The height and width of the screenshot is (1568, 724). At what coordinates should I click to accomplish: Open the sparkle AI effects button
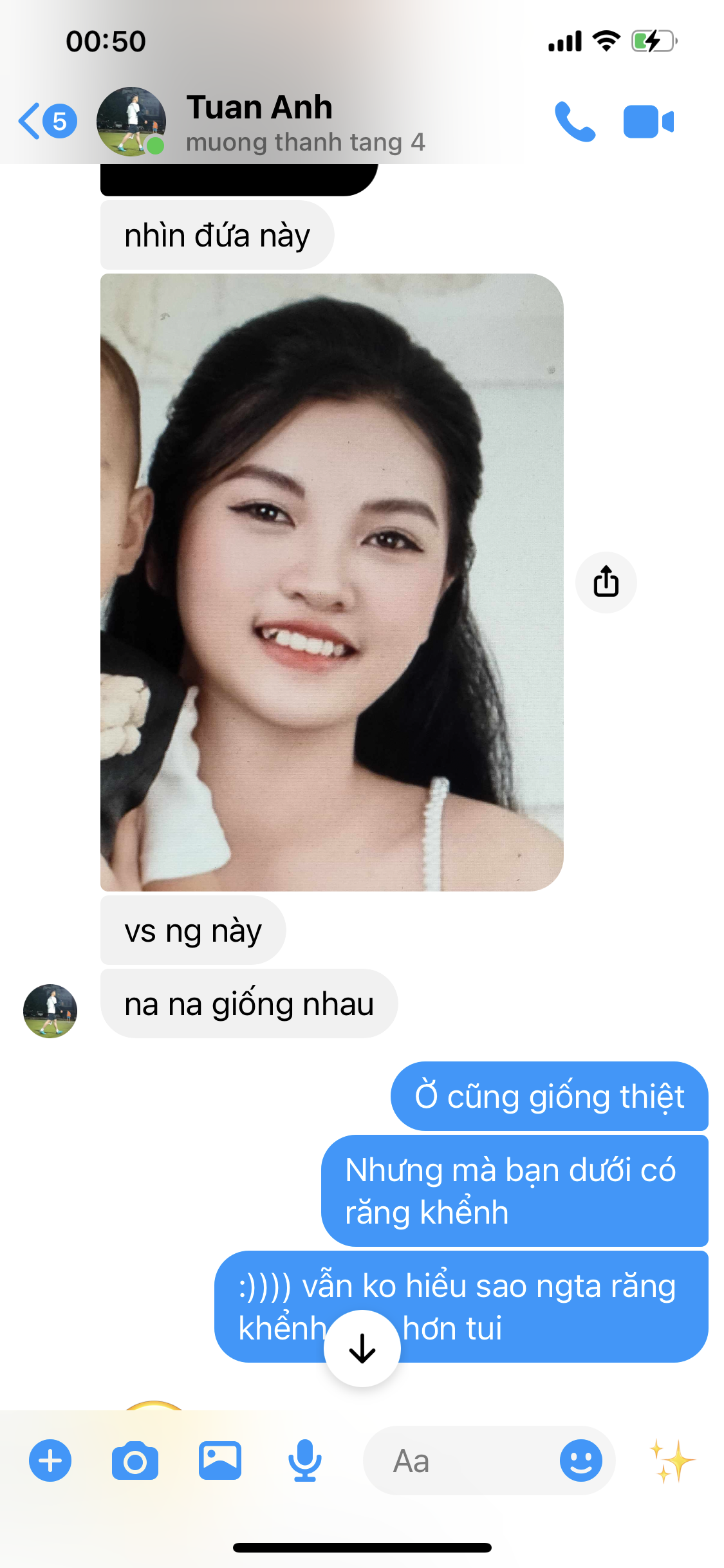(x=671, y=1461)
